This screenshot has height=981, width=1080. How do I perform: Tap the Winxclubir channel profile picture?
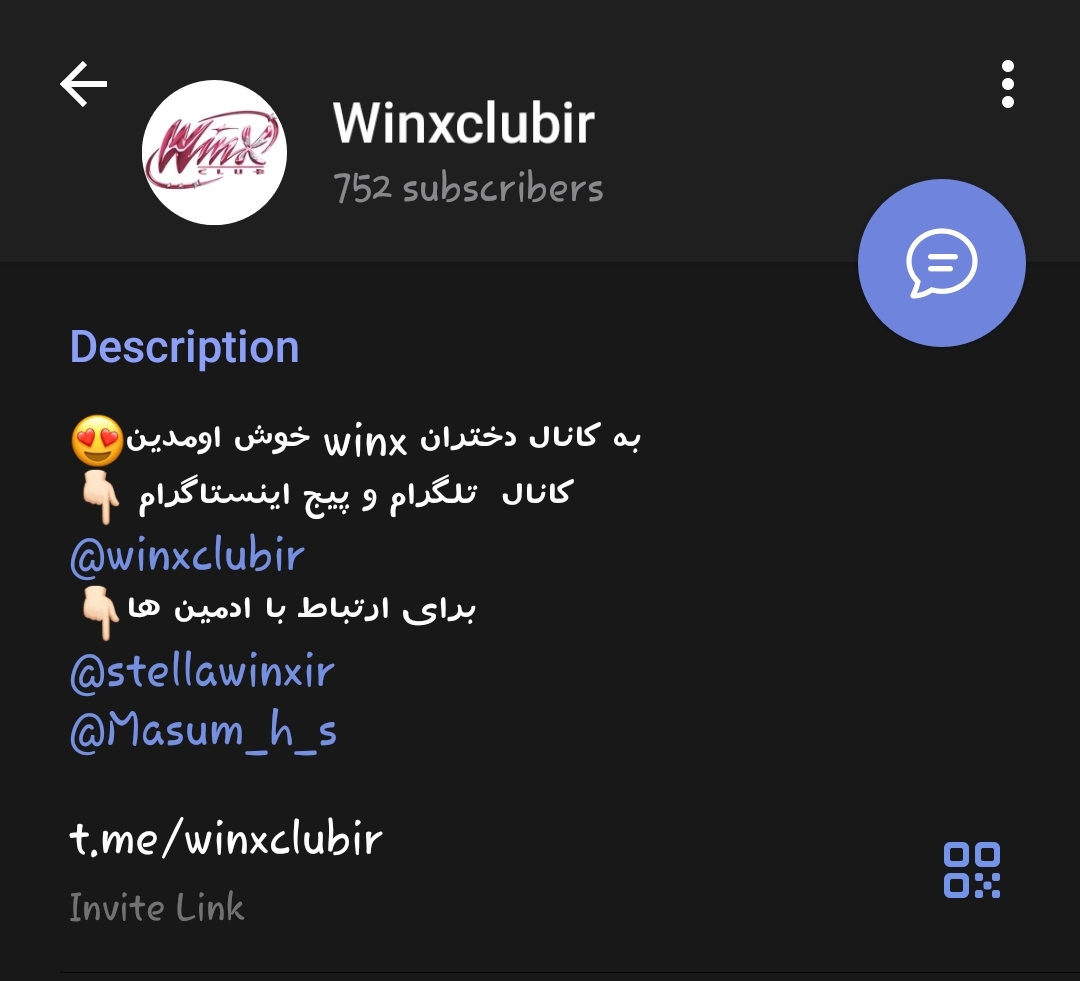click(214, 153)
